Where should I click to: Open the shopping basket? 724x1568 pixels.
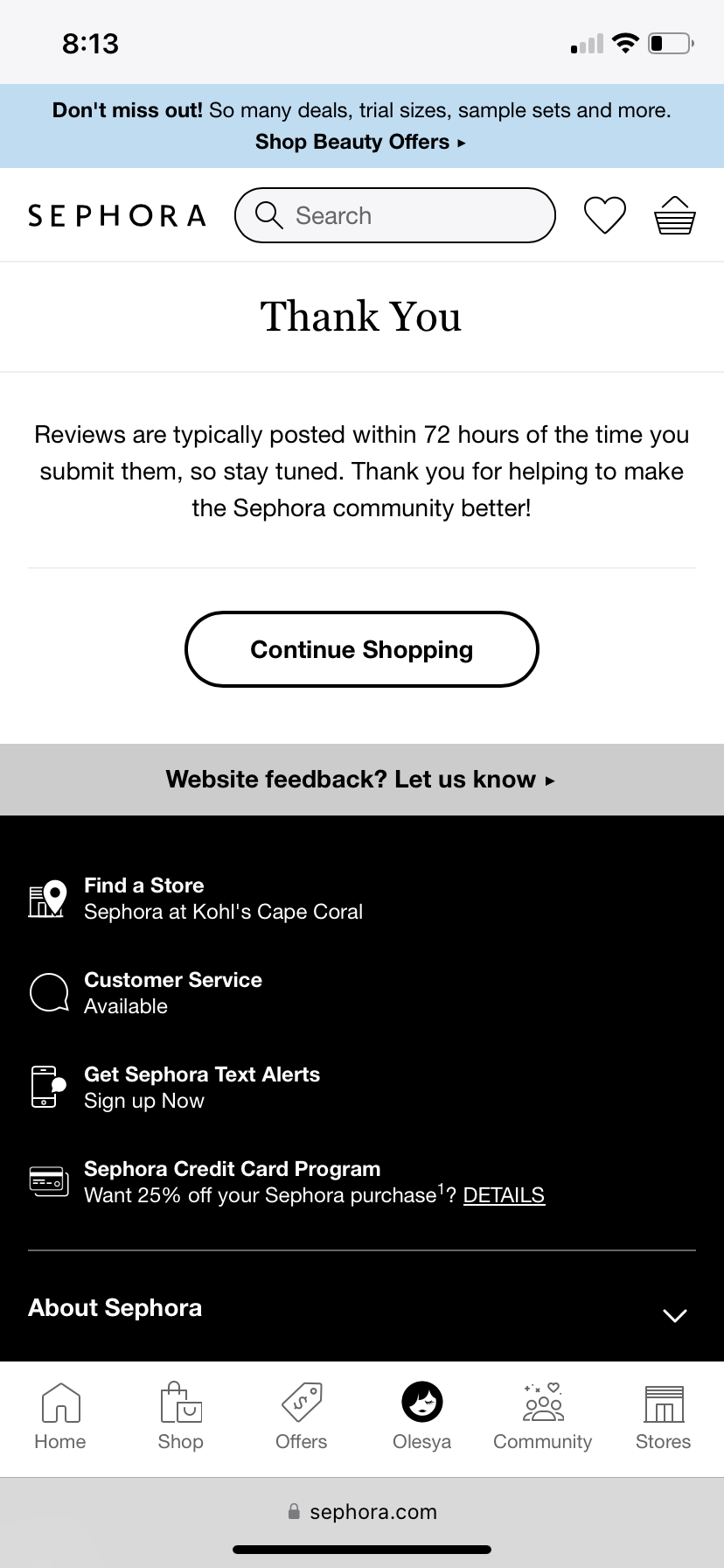pos(674,215)
